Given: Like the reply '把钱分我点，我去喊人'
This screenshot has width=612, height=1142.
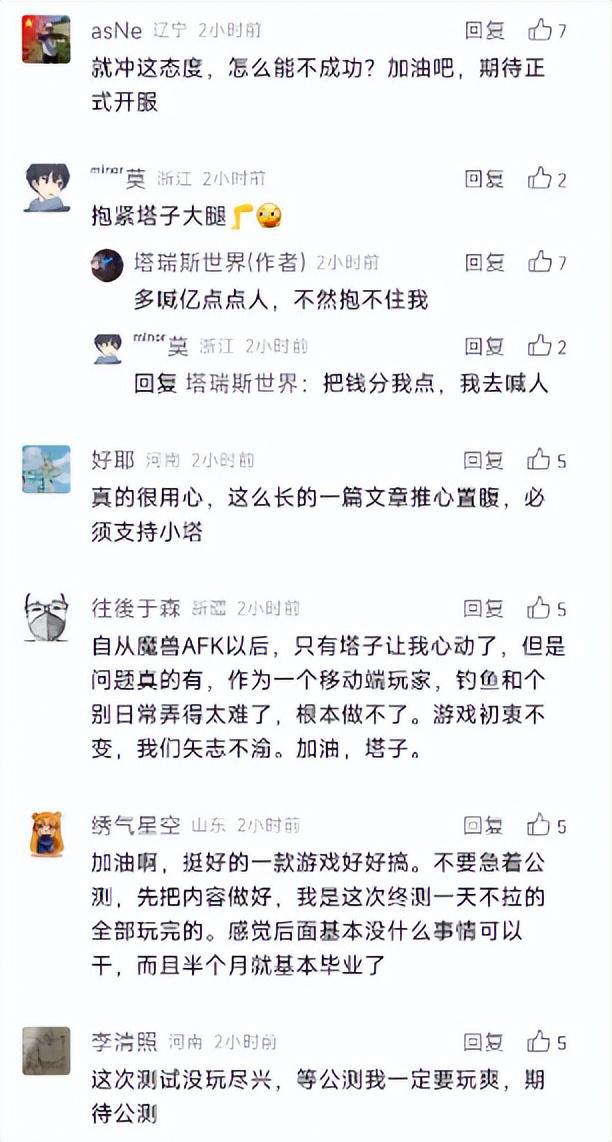Looking at the screenshot, I should pyautogui.click(x=540, y=347).
